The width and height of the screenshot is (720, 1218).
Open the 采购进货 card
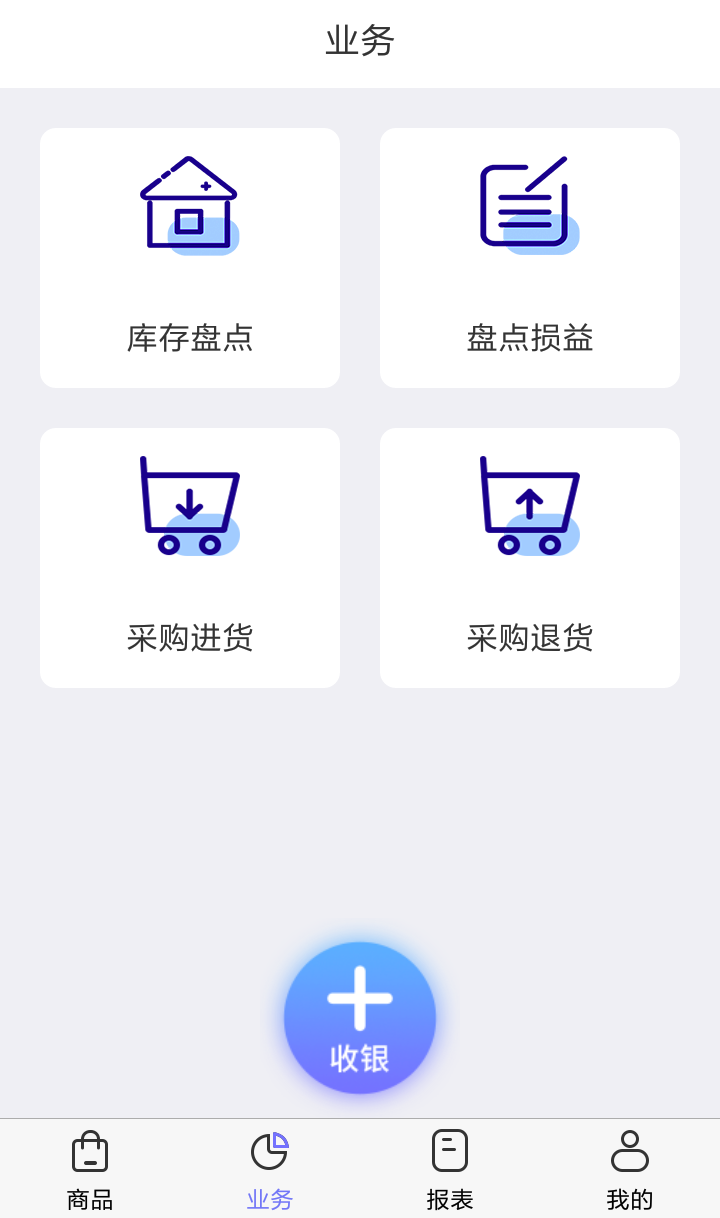[x=190, y=558]
